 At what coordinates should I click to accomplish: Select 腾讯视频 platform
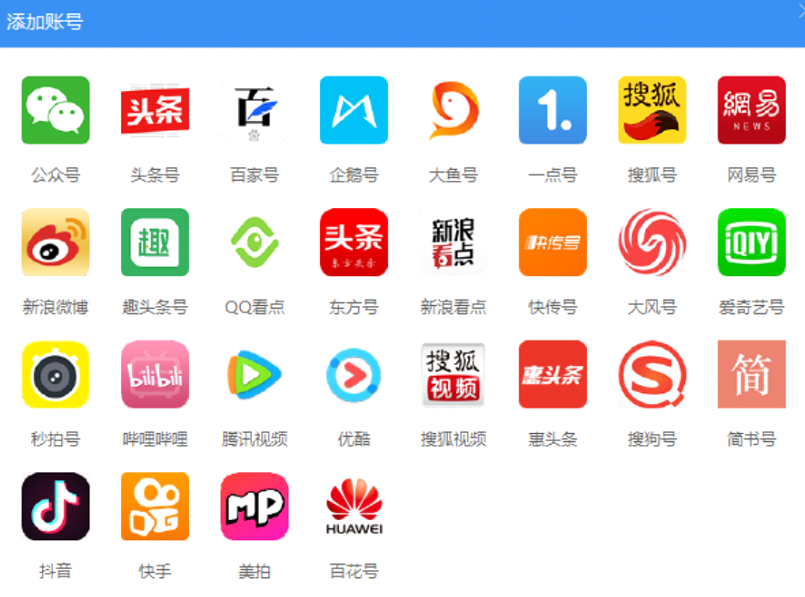254,374
